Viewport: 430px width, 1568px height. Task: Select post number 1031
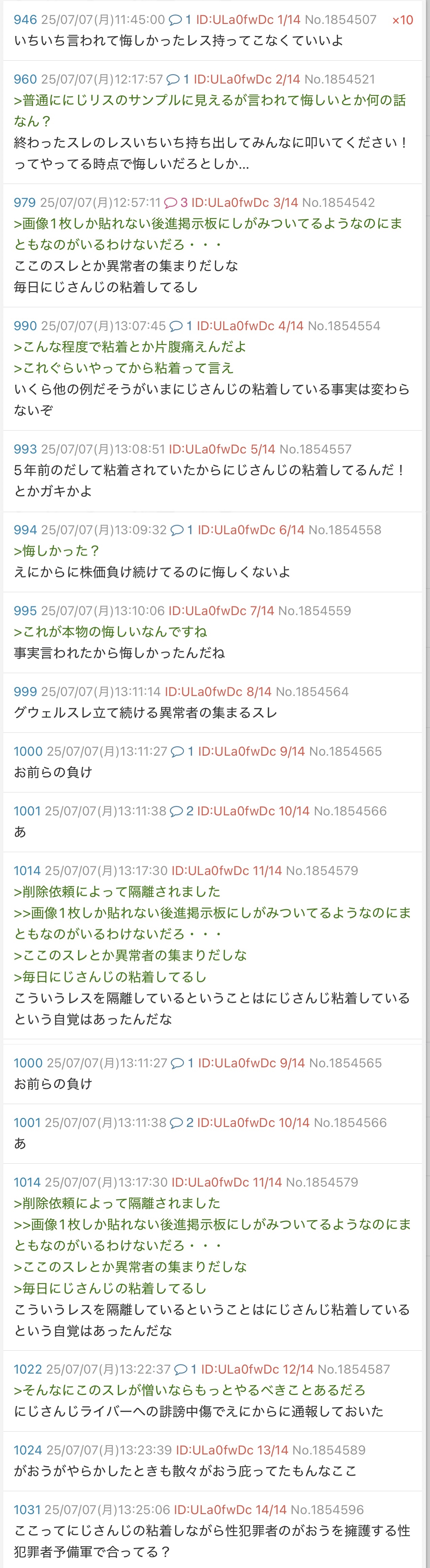click(x=27, y=1510)
